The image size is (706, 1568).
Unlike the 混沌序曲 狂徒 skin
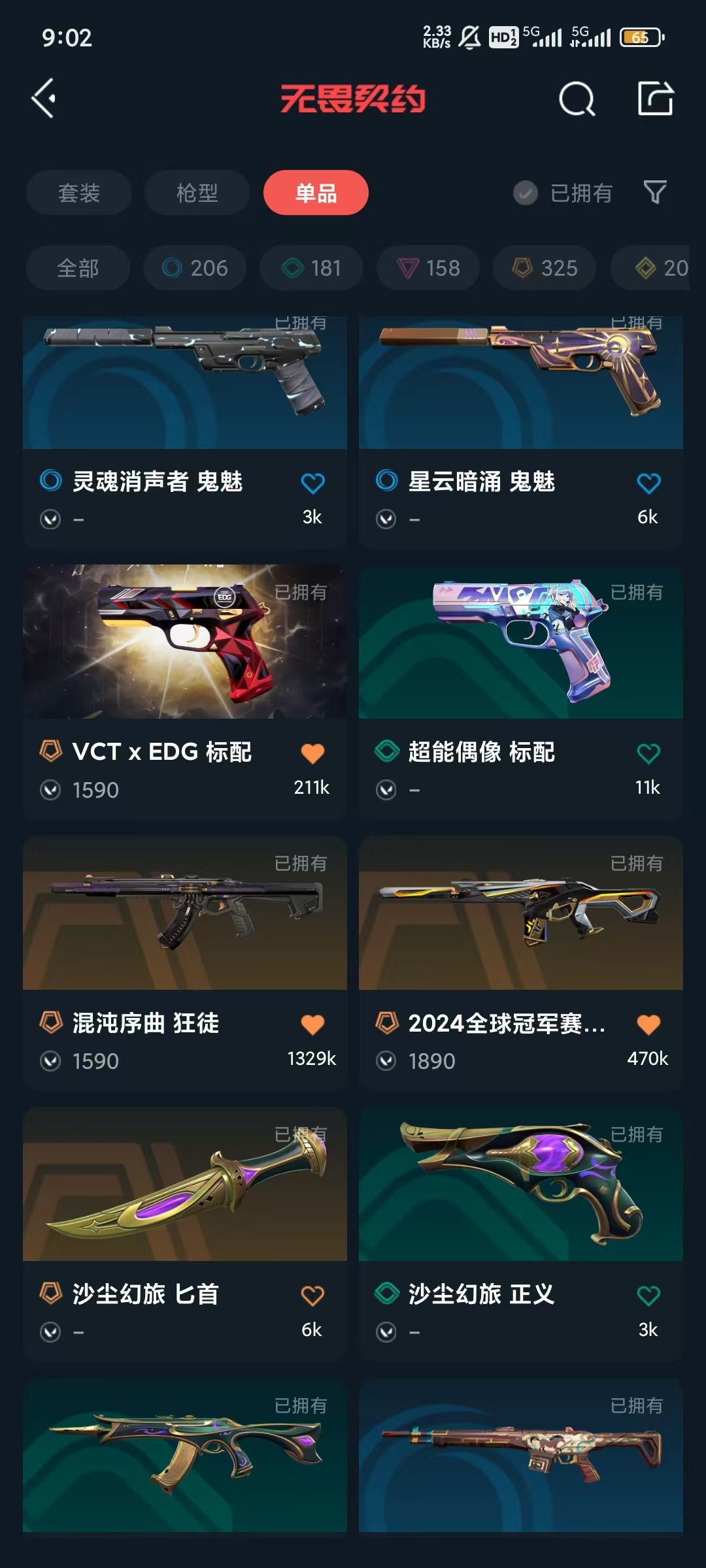tap(312, 1024)
